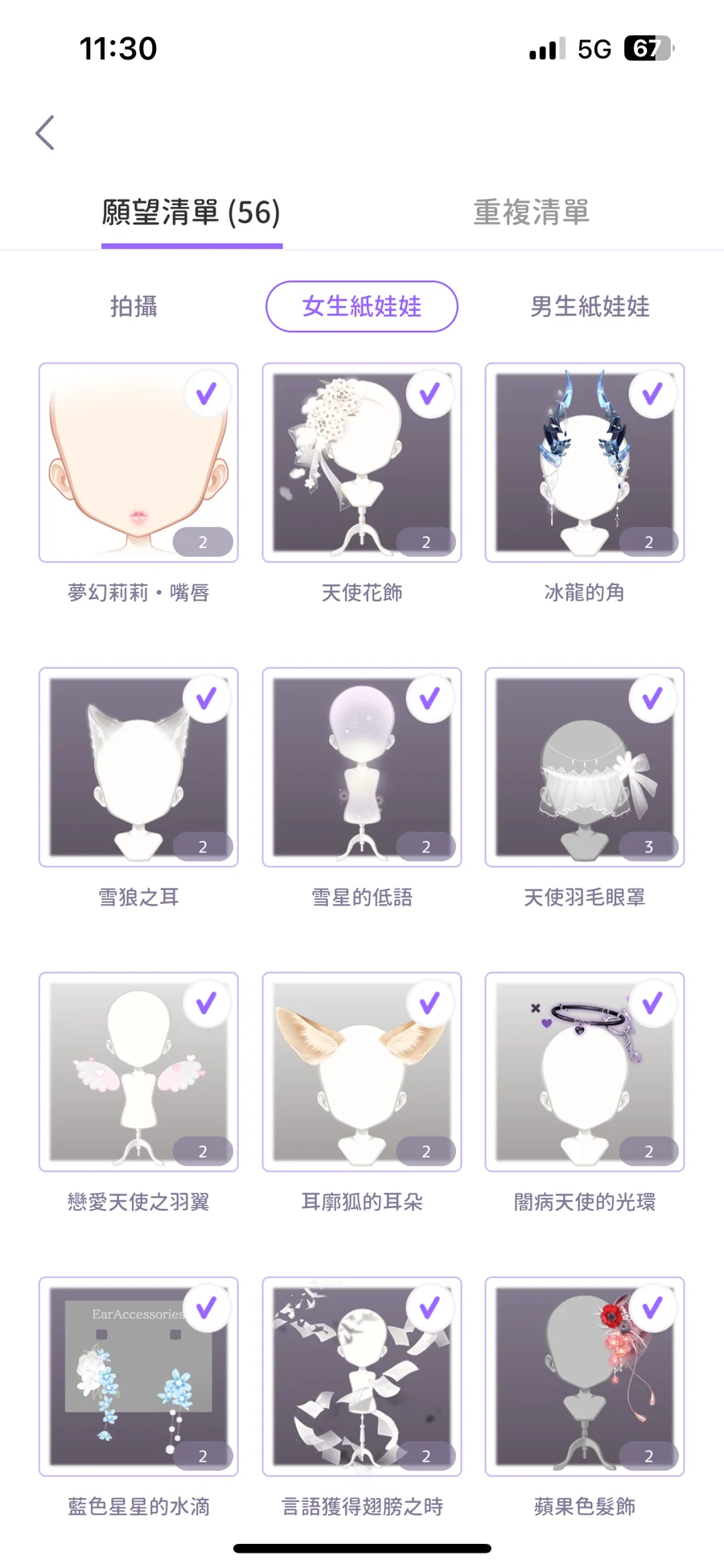Viewport: 724px width, 1568px height.
Task: Open the 夢幻莉莉・嘴唇 item
Action: pyautogui.click(x=138, y=463)
